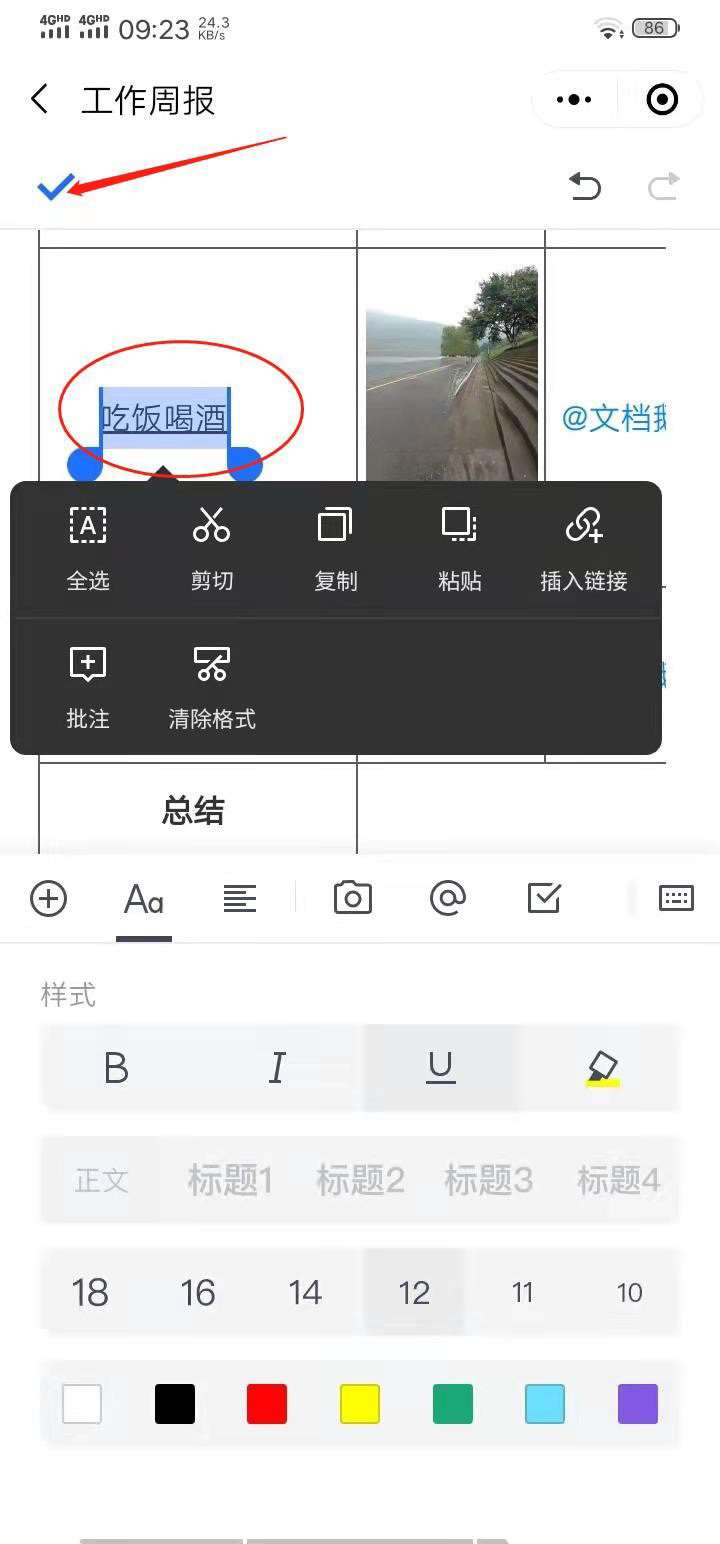Insert a checkbox item from toolbar
Image resolution: width=720 pixels, height=1544 pixels.
[x=544, y=898]
